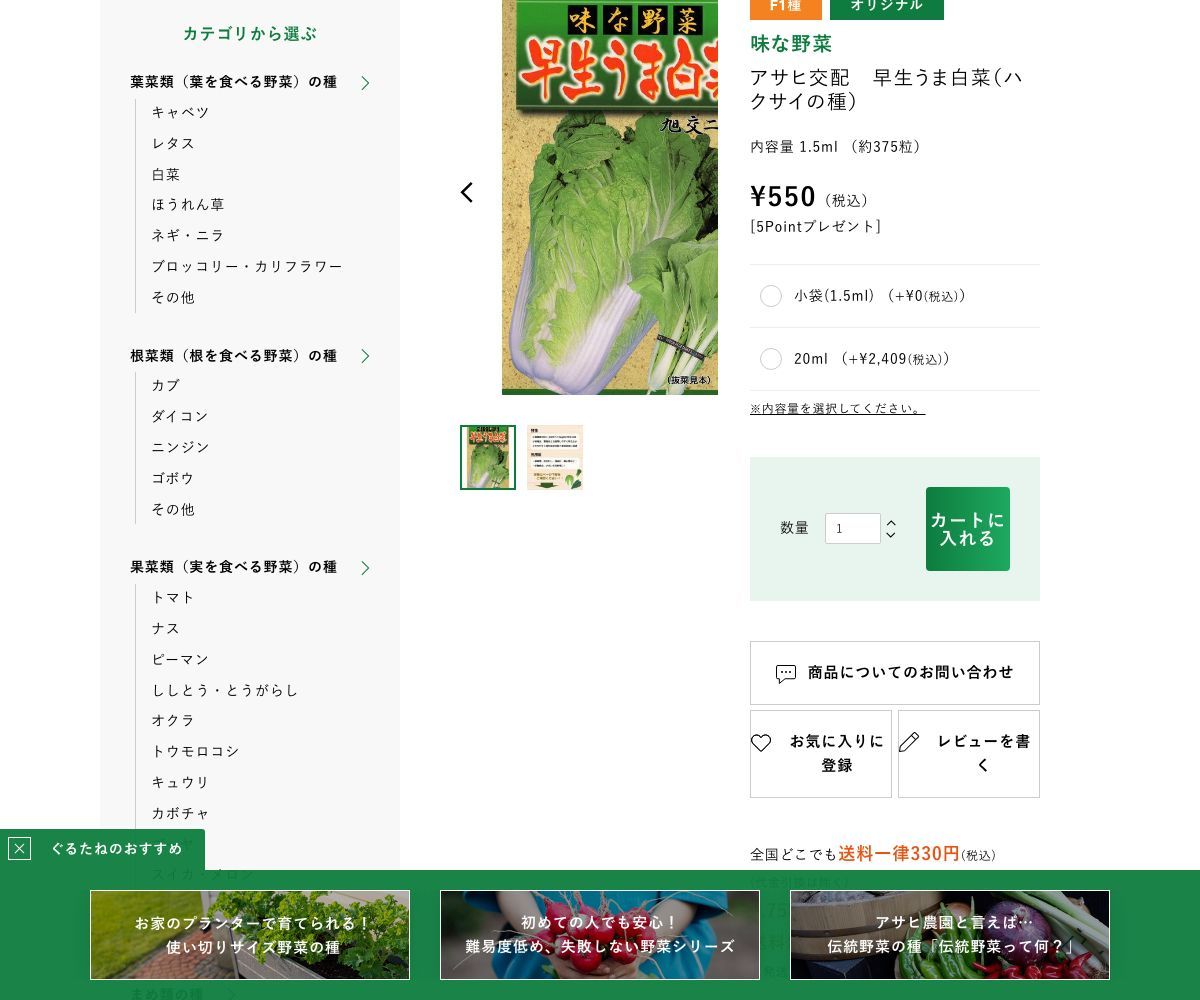
Task: View the second product thumbnail
Action: pos(555,458)
